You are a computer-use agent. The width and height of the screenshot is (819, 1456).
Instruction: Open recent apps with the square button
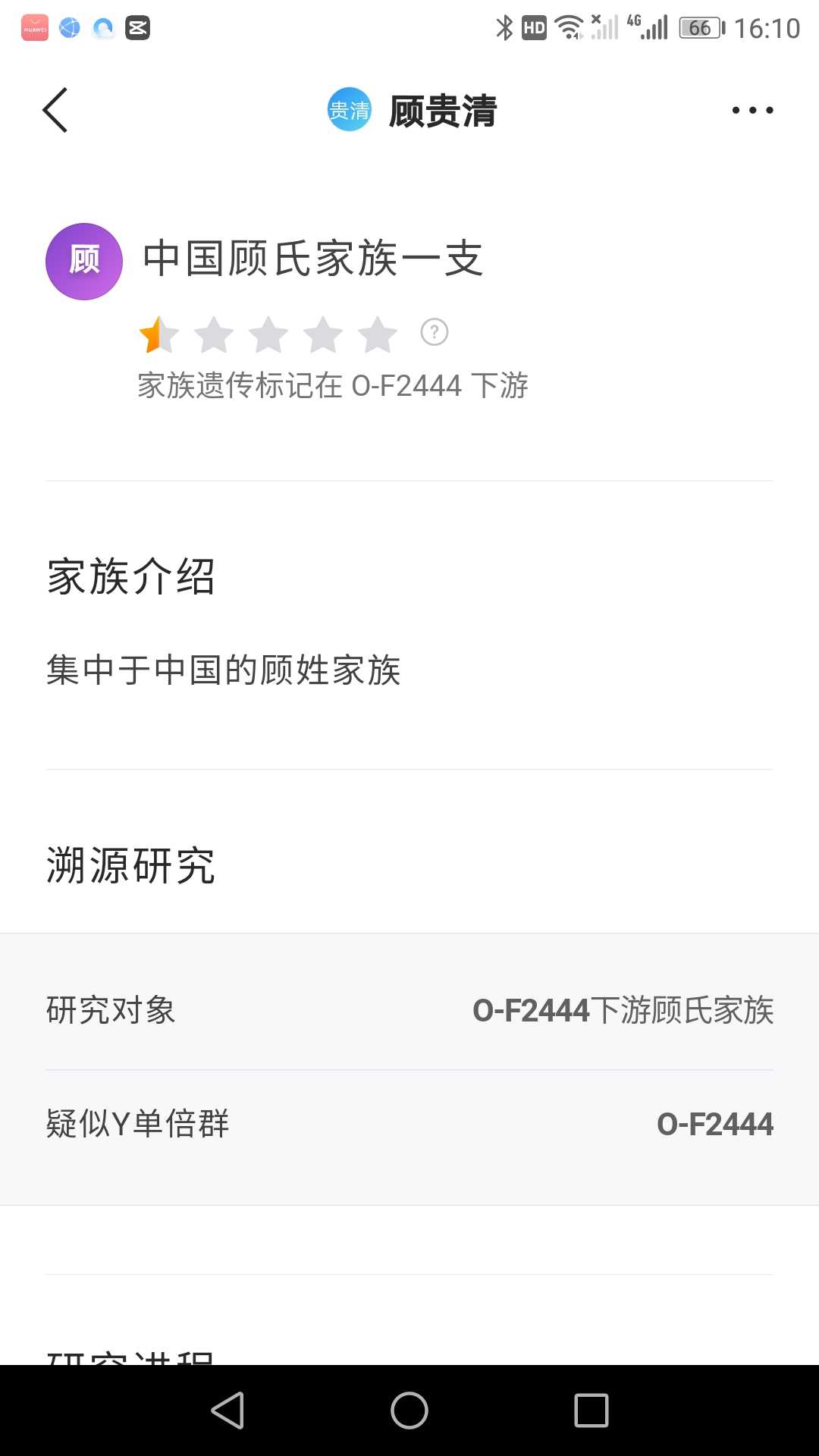point(591,1411)
